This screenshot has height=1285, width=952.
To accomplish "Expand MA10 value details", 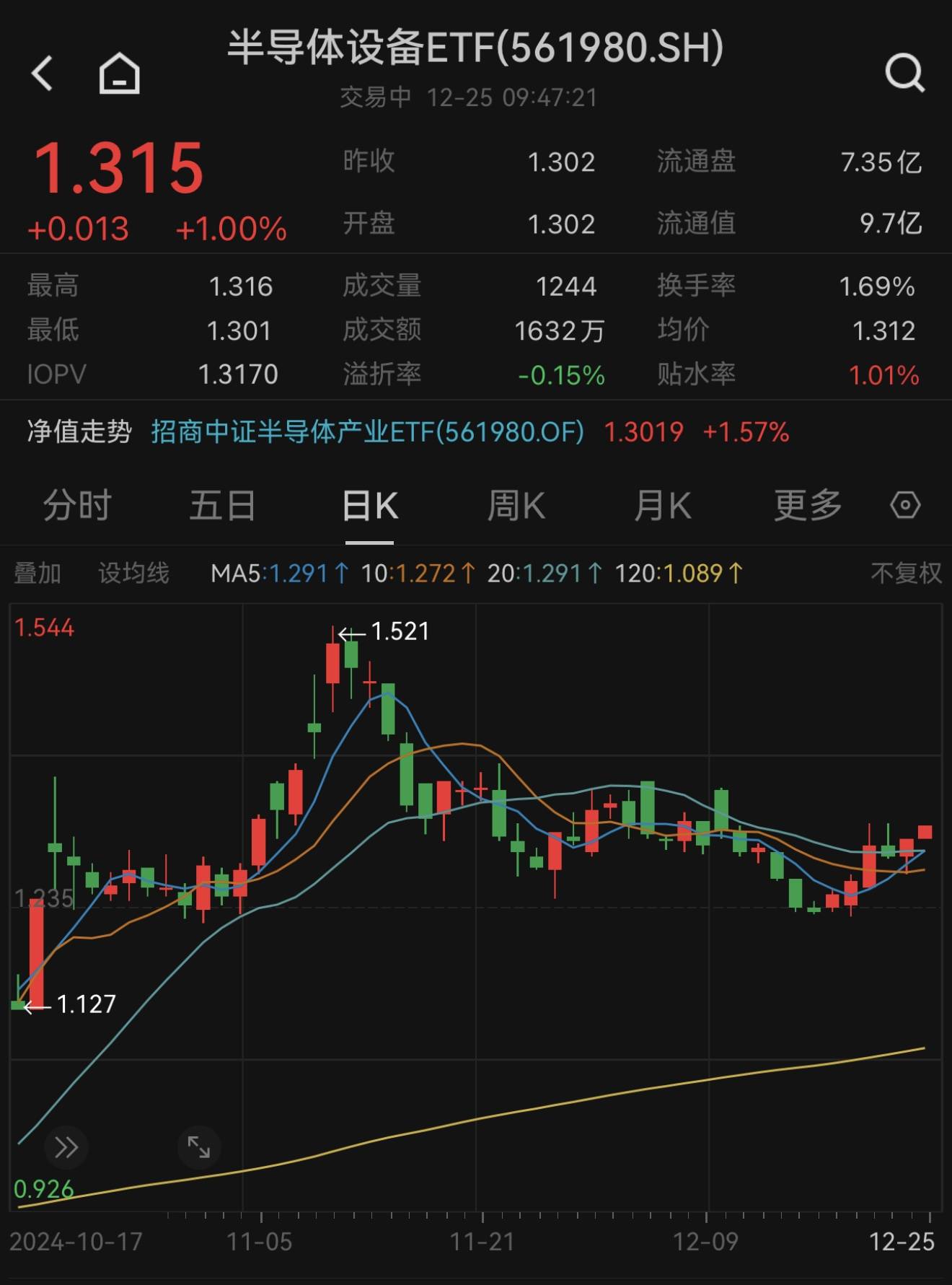I will pos(415,572).
